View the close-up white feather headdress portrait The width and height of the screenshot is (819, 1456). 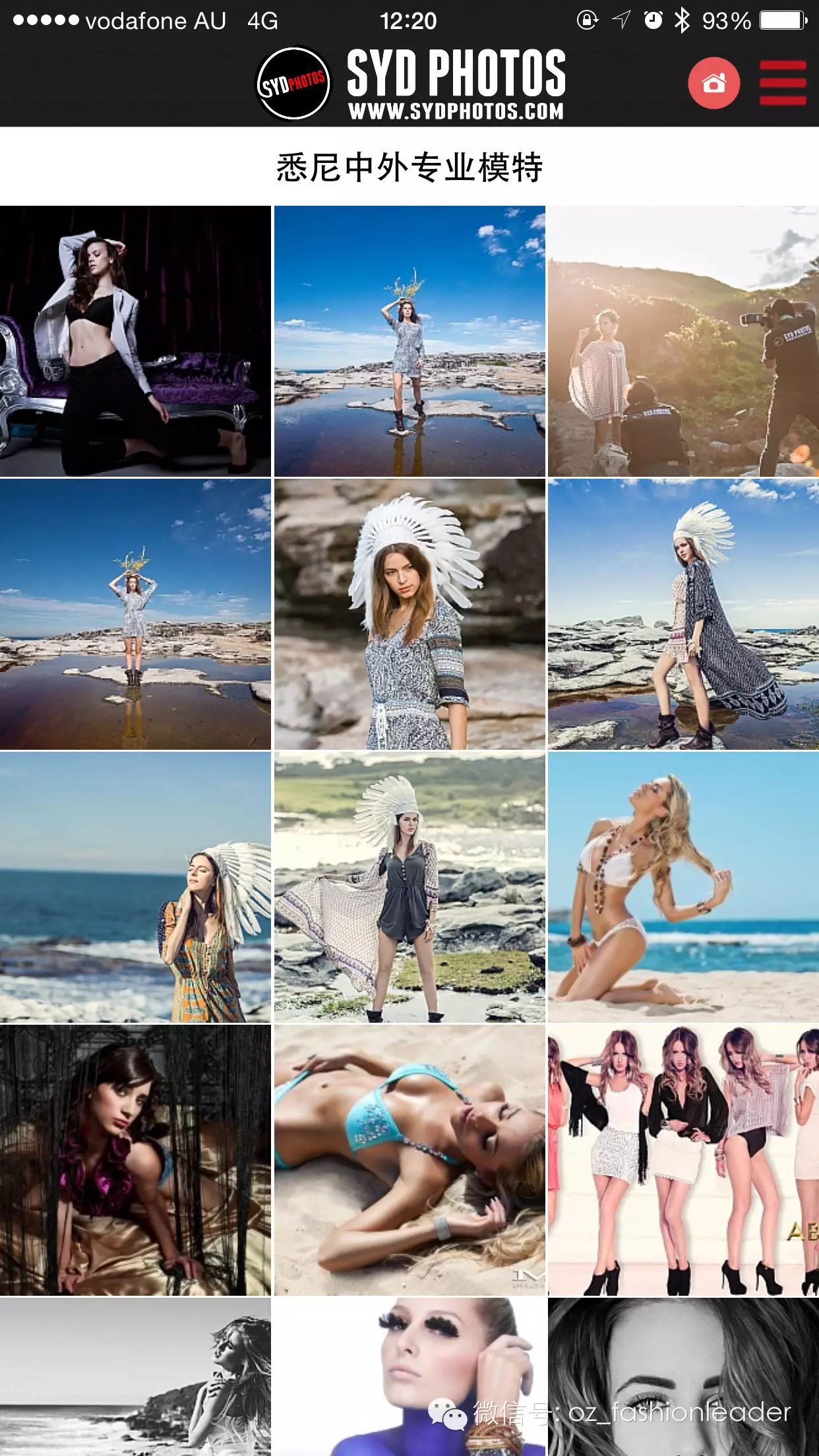point(409,614)
